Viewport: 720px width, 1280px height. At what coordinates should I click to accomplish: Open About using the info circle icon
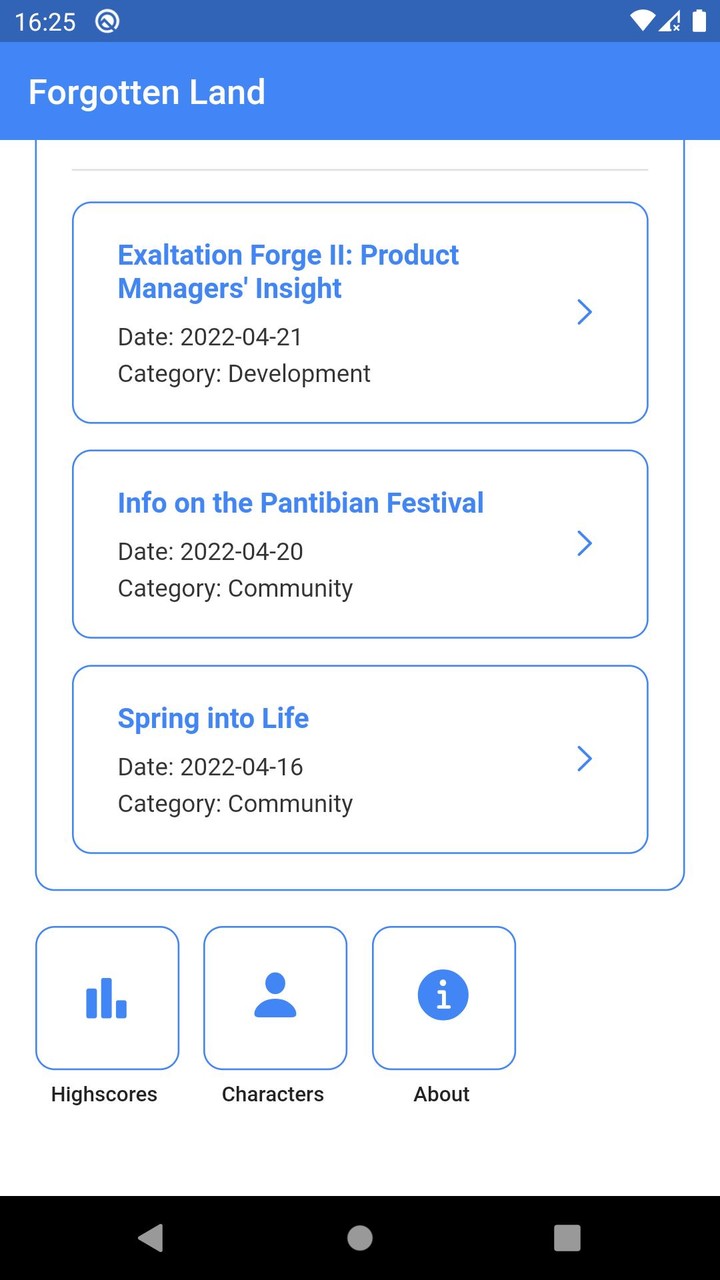click(443, 996)
